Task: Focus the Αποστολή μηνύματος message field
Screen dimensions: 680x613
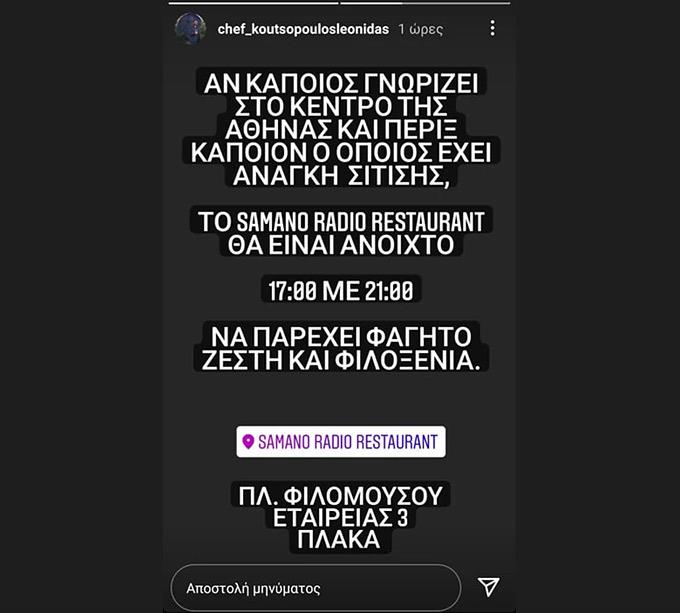Action: 314,587
